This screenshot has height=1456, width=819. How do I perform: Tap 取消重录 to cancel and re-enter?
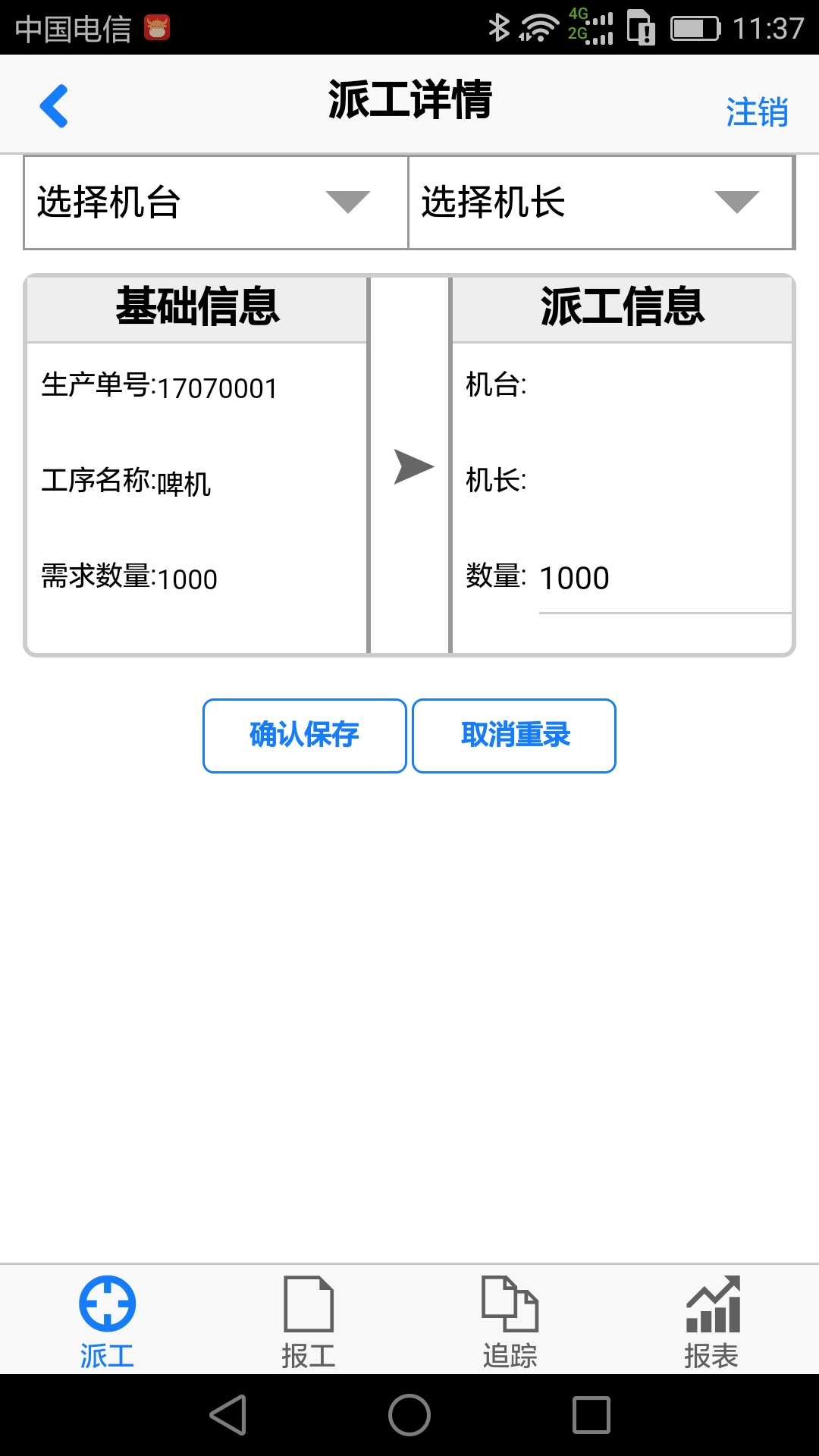coord(514,736)
